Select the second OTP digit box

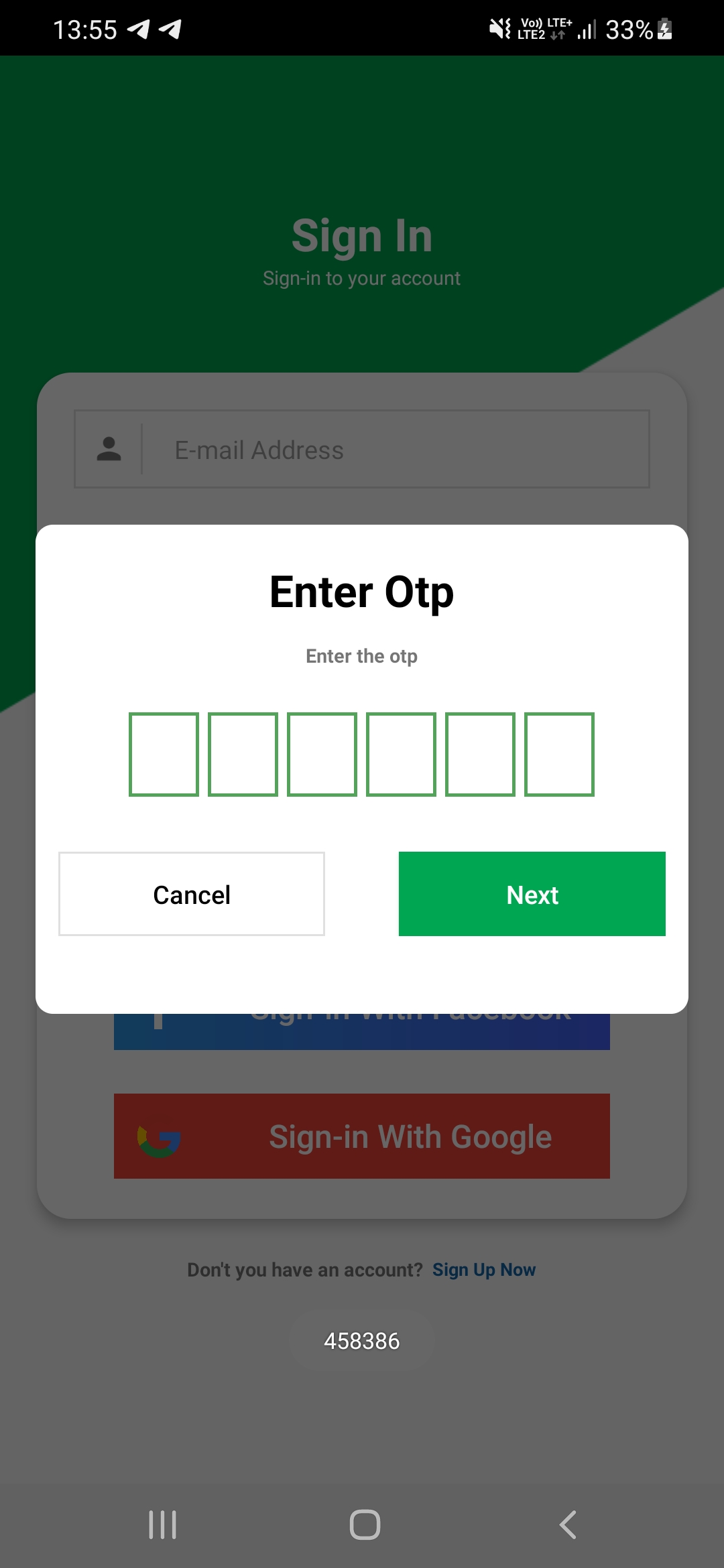coord(243,755)
